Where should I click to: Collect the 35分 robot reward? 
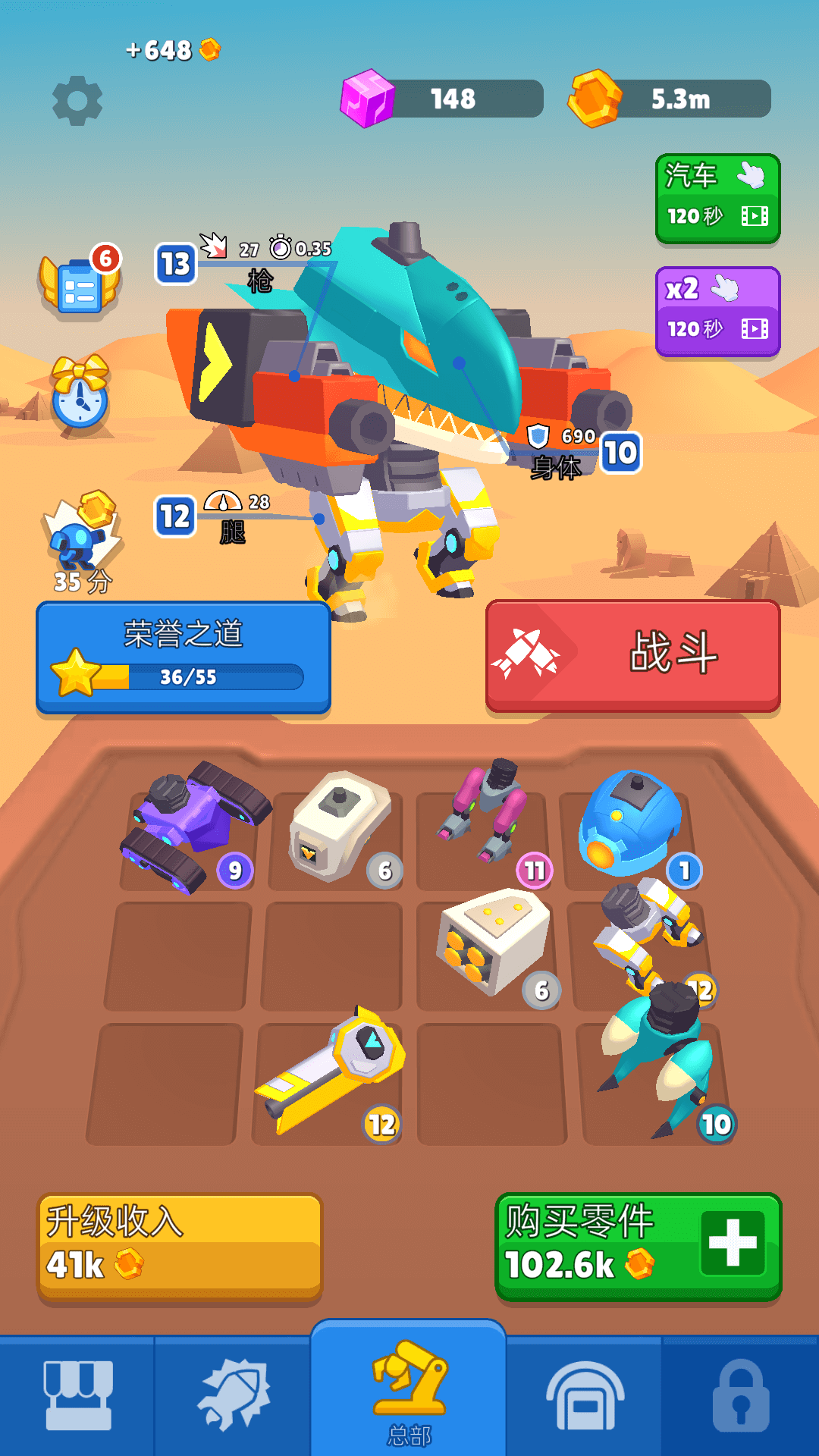point(83,541)
